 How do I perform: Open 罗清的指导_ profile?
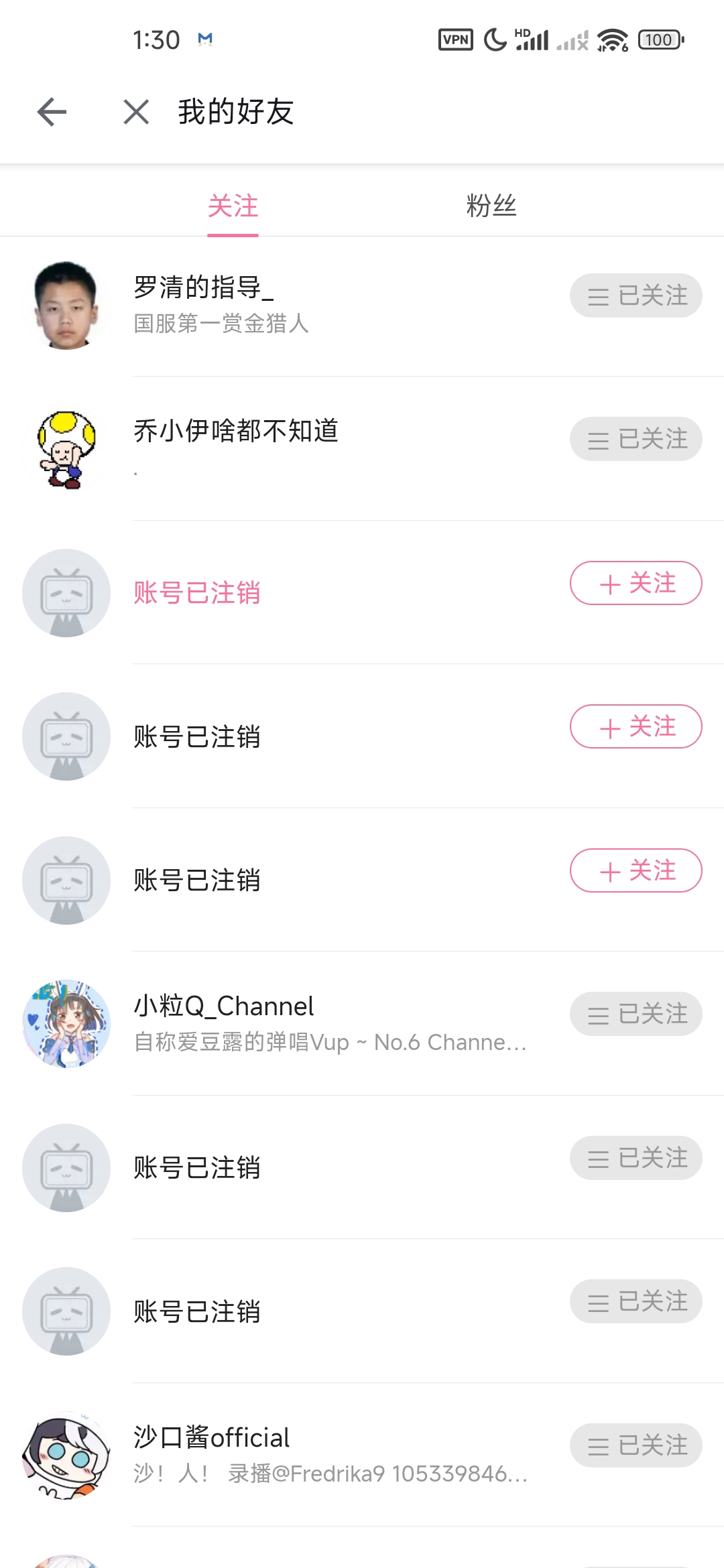203,288
